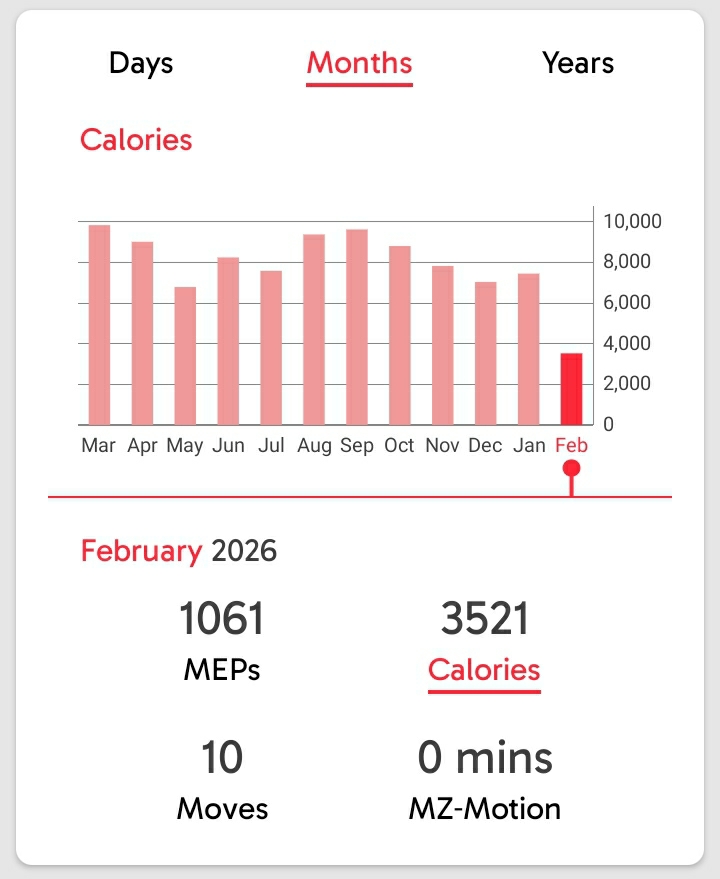Display Moves in the chart
The height and width of the screenshot is (879, 720).
click(222, 778)
